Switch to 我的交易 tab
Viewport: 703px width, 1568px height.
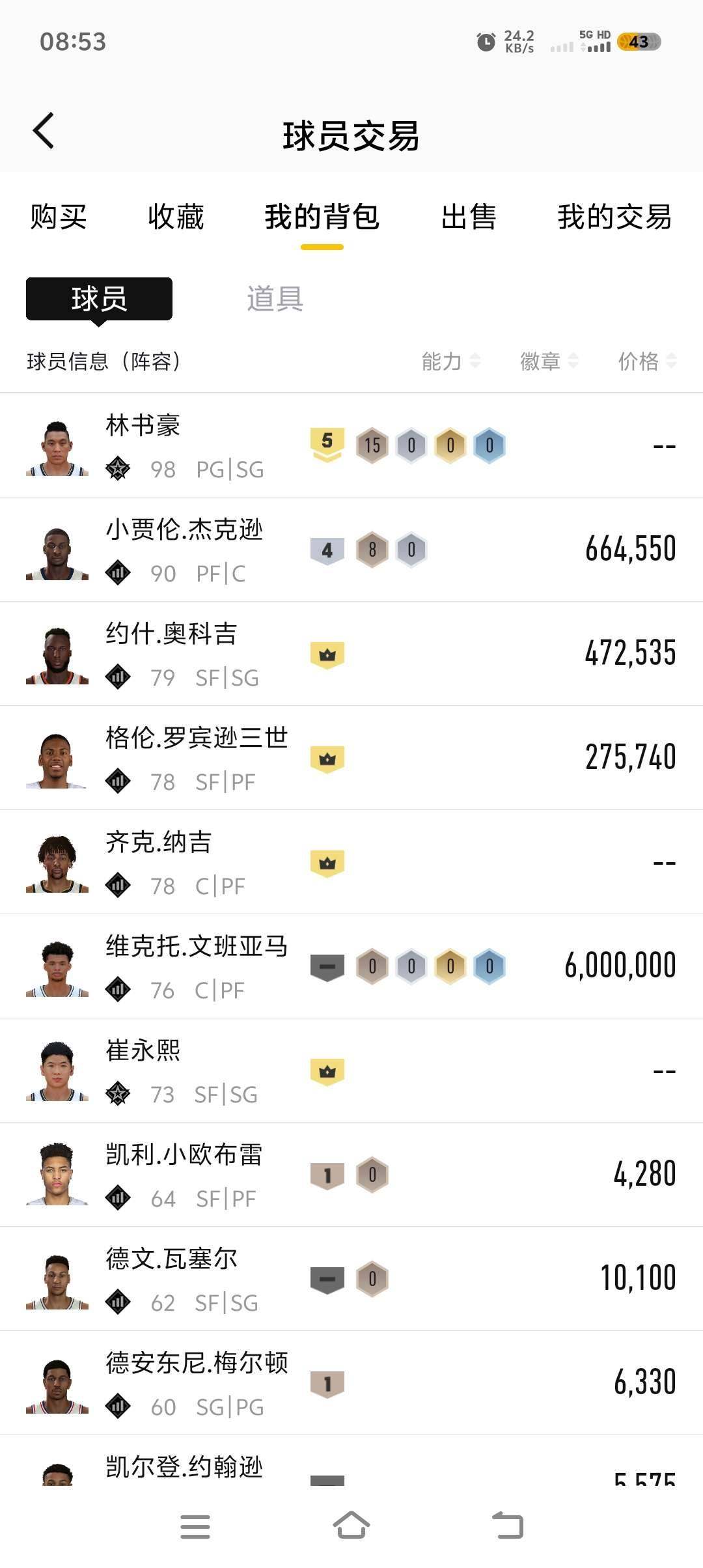tap(614, 217)
